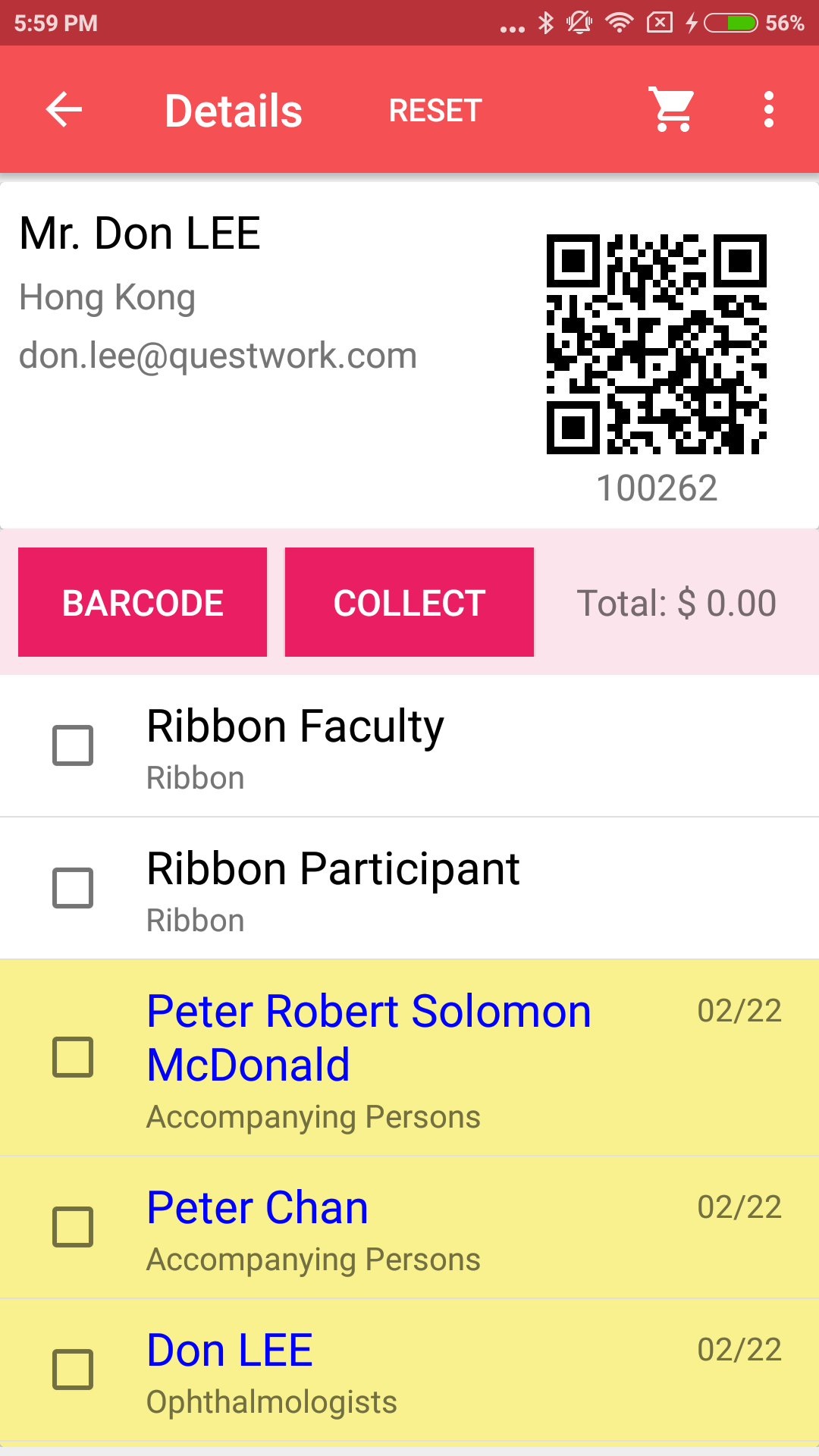Viewport: 819px width, 1456px height.
Task: Mark the Peter Chan checkbox
Action: (73, 1227)
